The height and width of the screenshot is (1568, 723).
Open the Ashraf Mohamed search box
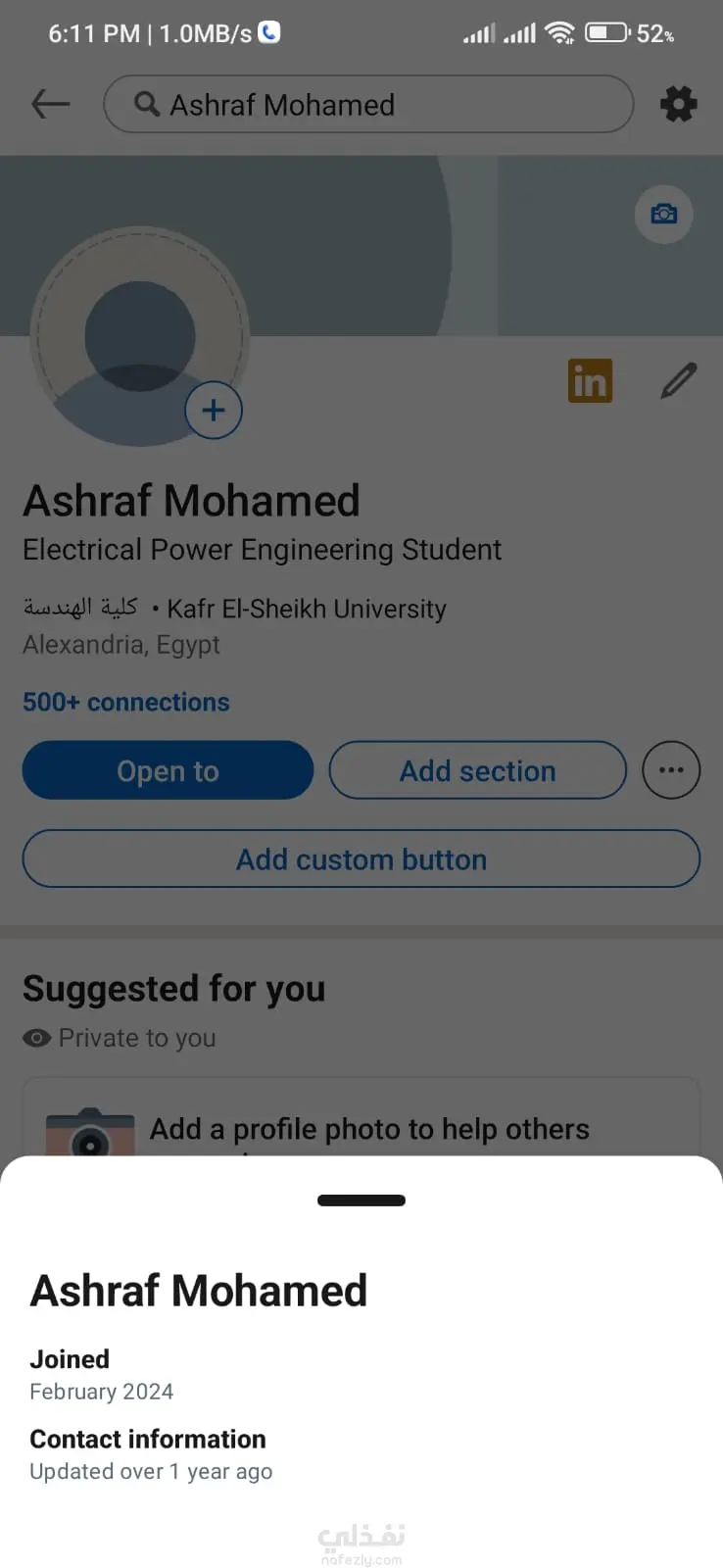[367, 104]
